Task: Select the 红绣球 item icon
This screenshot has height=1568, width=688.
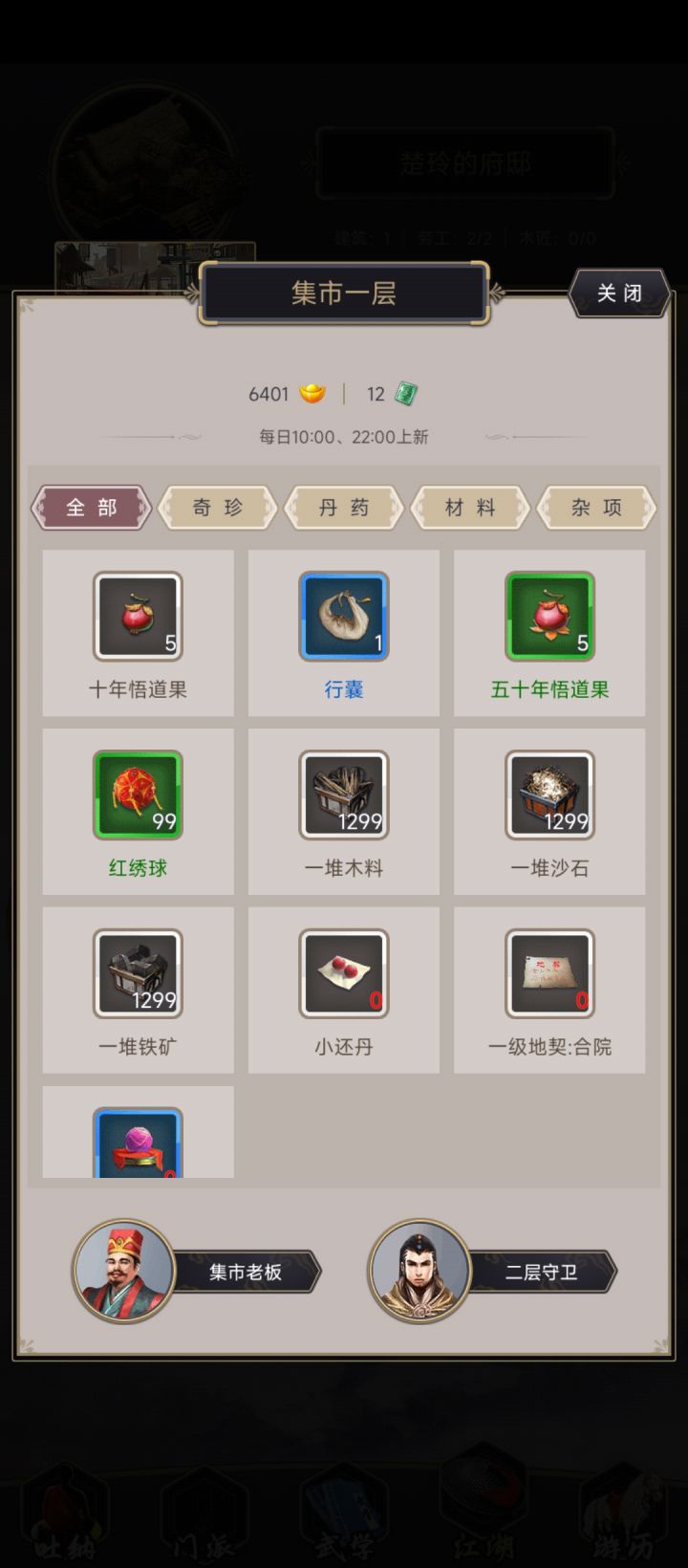Action: pos(137,795)
